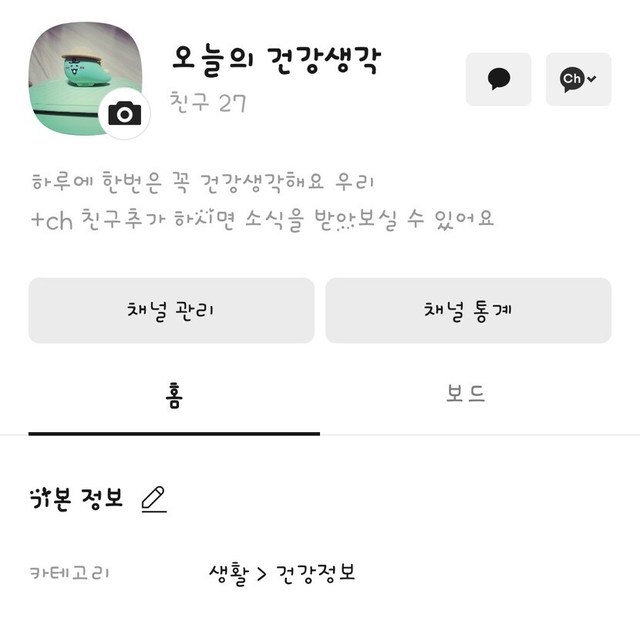
Task: Change the channel profile photo via camera icon
Action: 125,114
